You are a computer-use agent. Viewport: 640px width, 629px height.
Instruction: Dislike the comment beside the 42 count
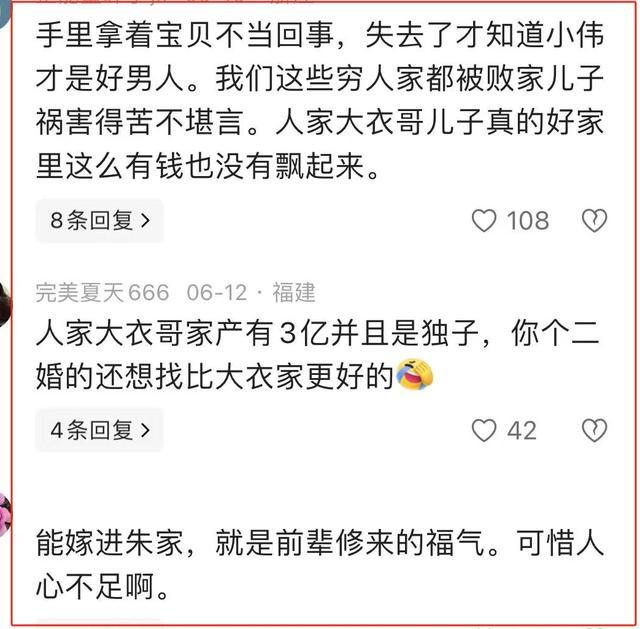point(595,430)
